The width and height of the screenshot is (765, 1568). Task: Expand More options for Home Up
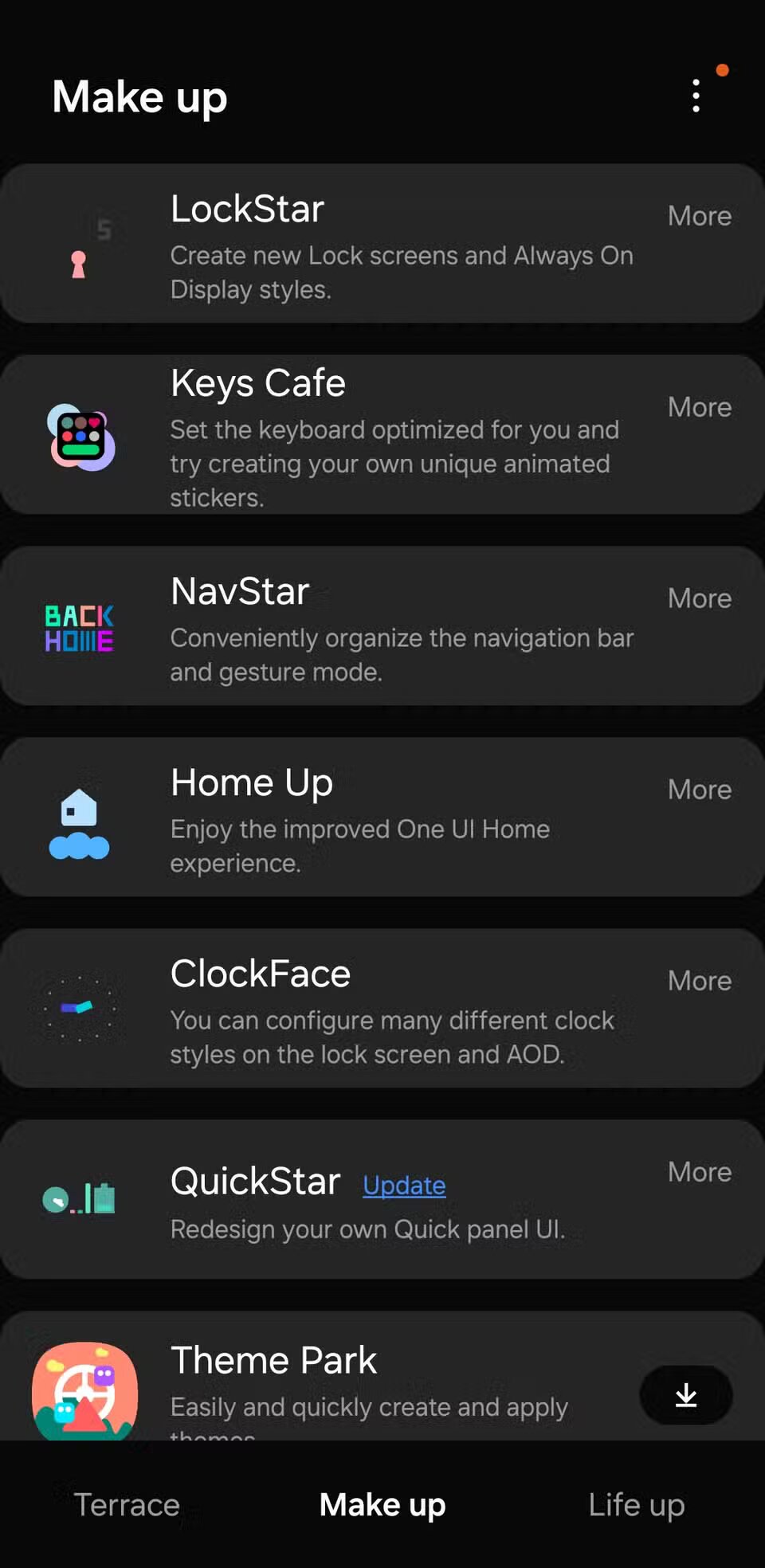click(699, 790)
